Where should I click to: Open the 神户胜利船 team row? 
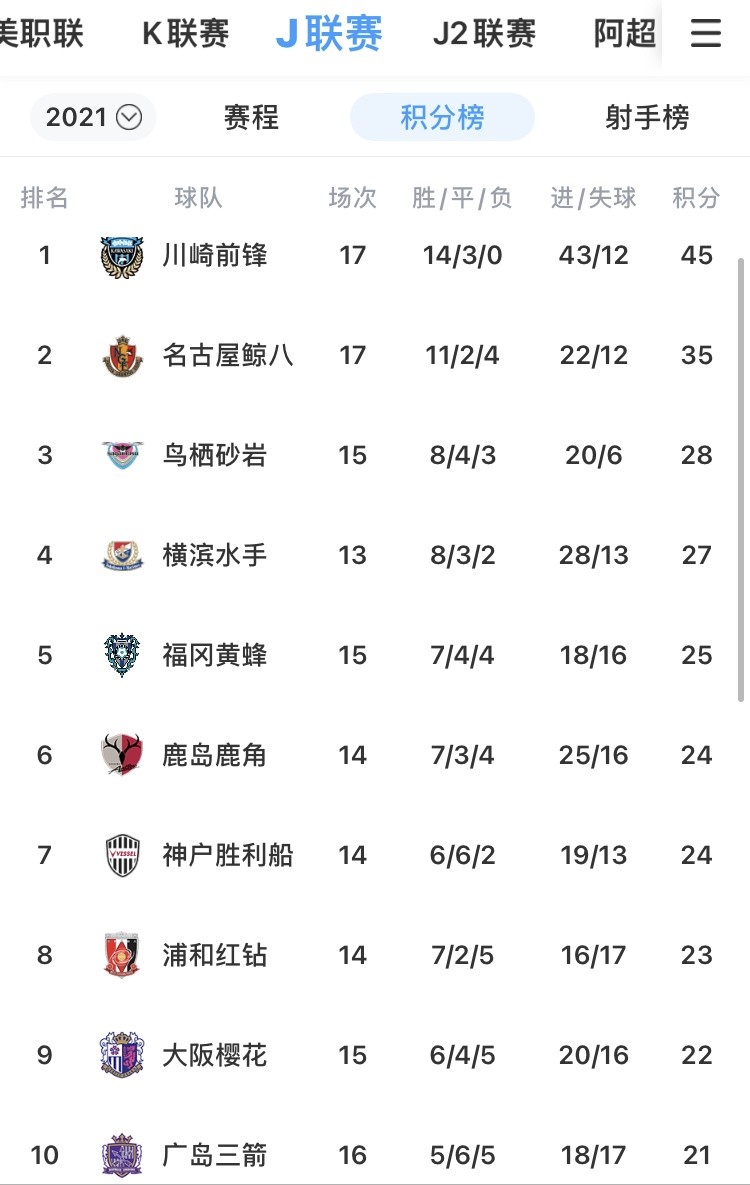pos(228,856)
